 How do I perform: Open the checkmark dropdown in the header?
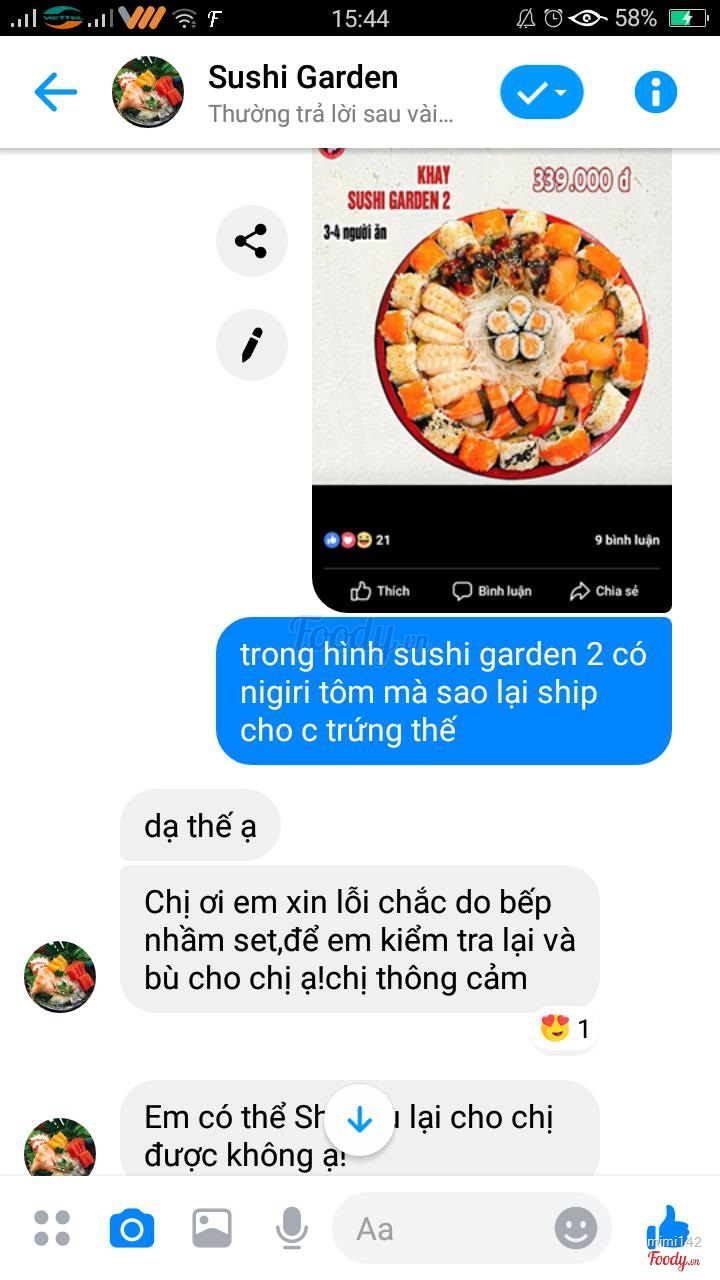tap(541, 93)
